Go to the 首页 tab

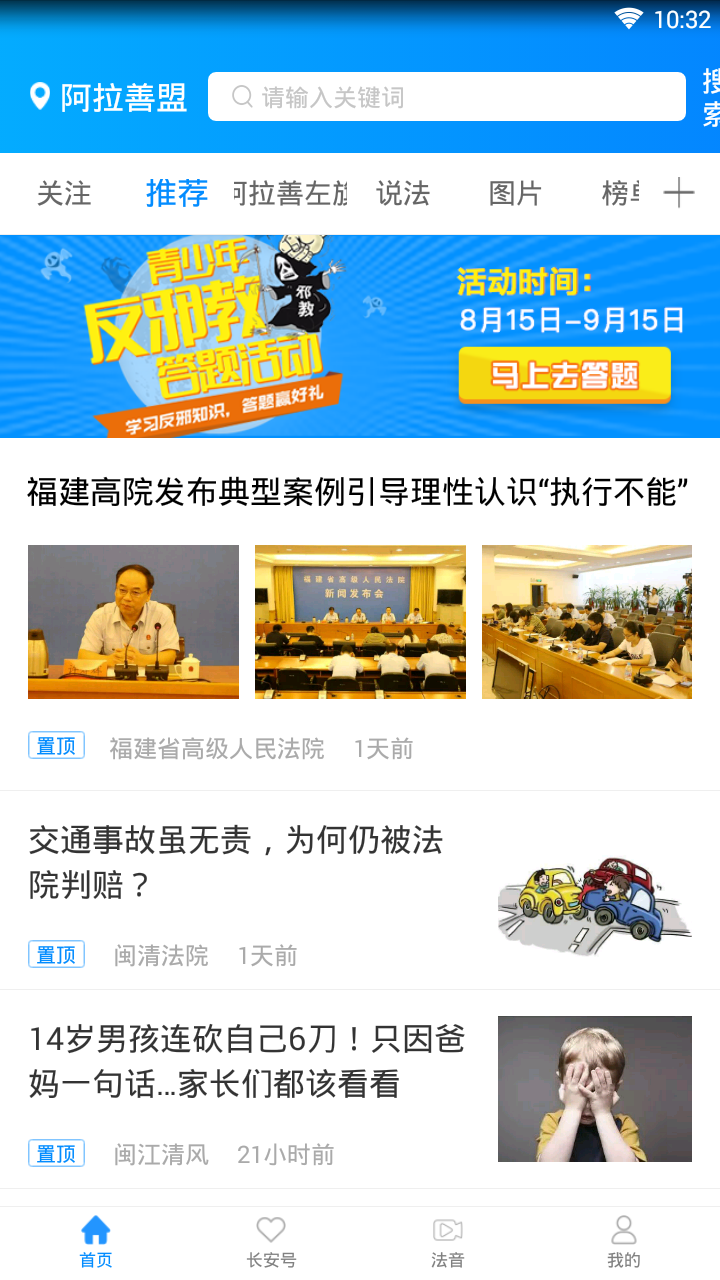coord(96,1242)
